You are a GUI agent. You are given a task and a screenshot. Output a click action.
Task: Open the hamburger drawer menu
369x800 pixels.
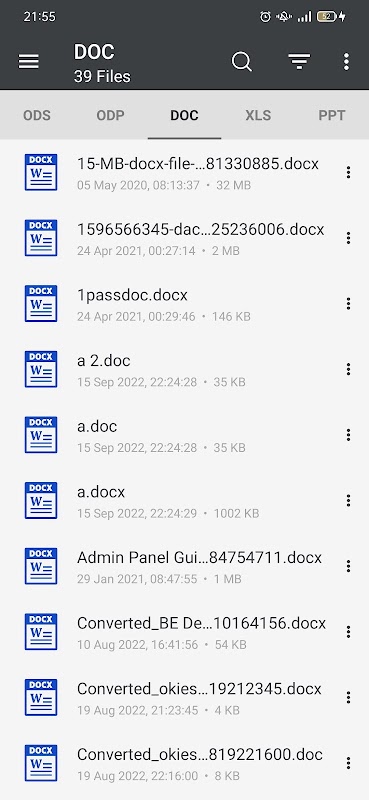[29, 62]
